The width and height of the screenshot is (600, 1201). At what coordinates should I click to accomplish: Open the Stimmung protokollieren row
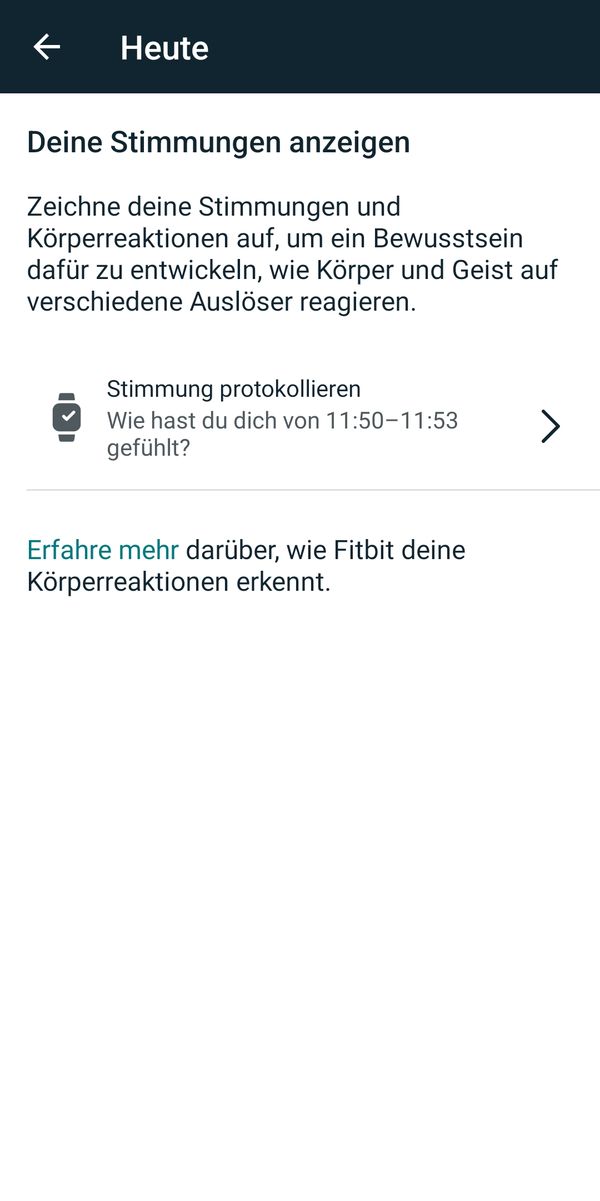[300, 419]
